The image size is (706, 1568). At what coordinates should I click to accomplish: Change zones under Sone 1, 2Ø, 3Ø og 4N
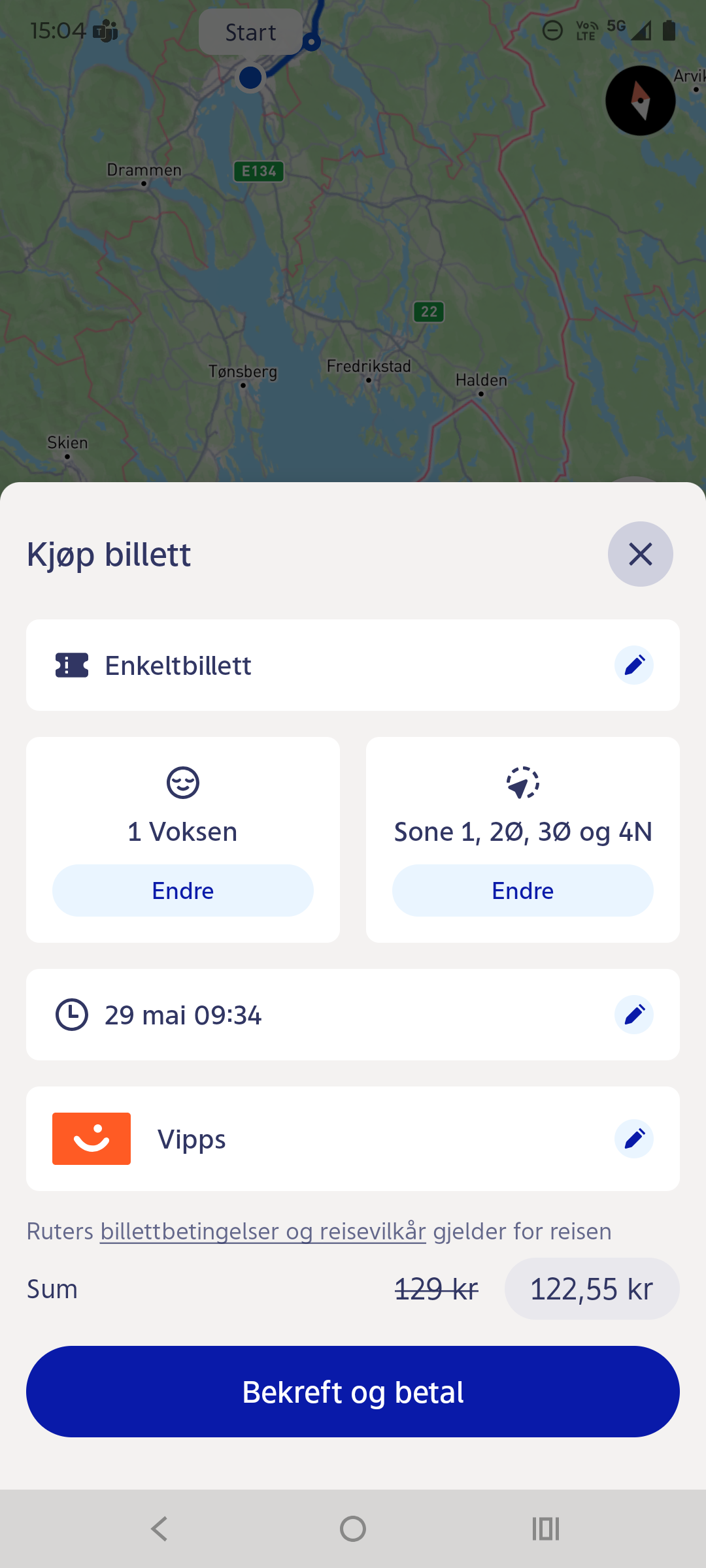coord(523,890)
